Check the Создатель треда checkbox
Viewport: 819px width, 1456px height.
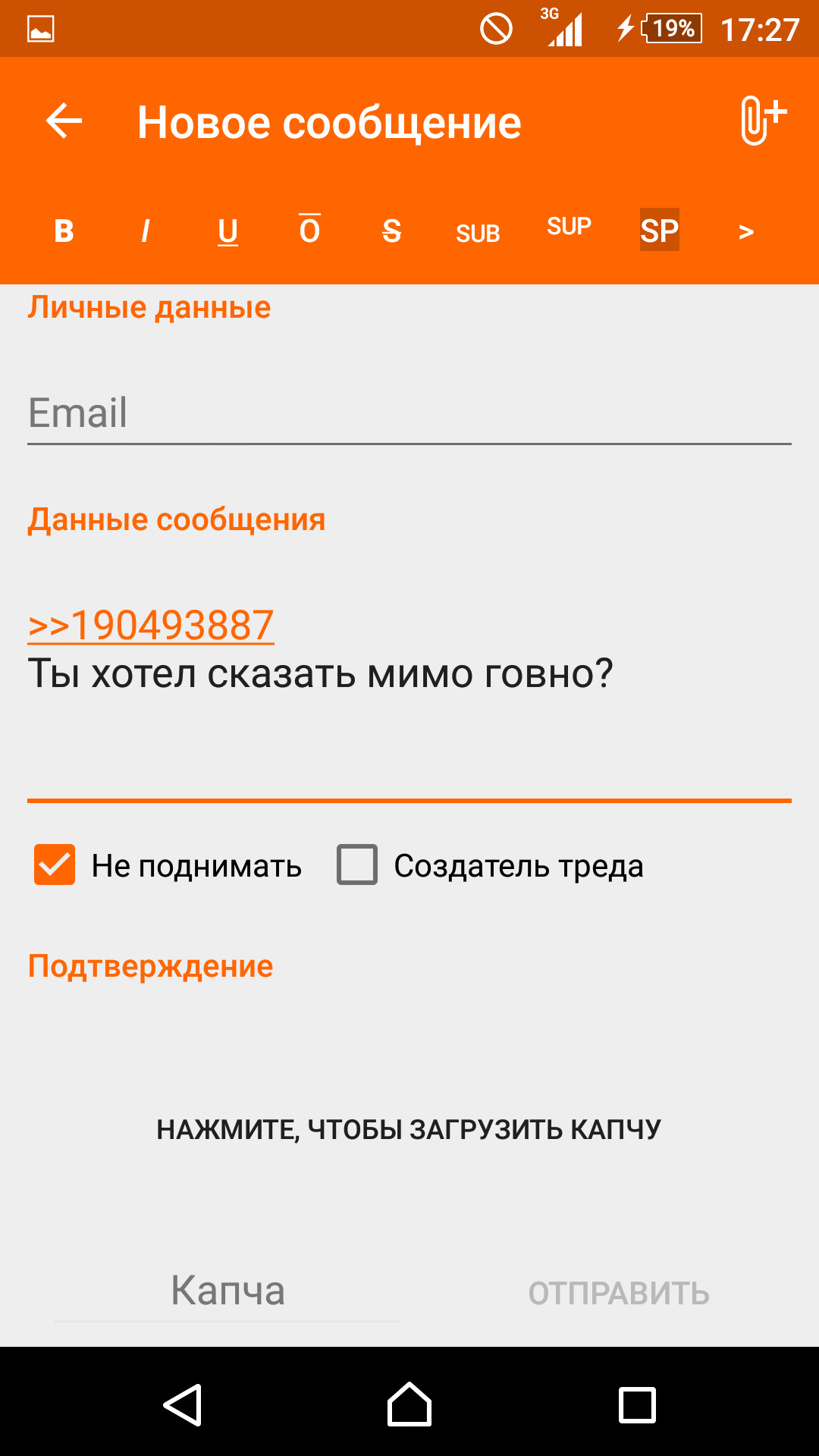[357, 864]
